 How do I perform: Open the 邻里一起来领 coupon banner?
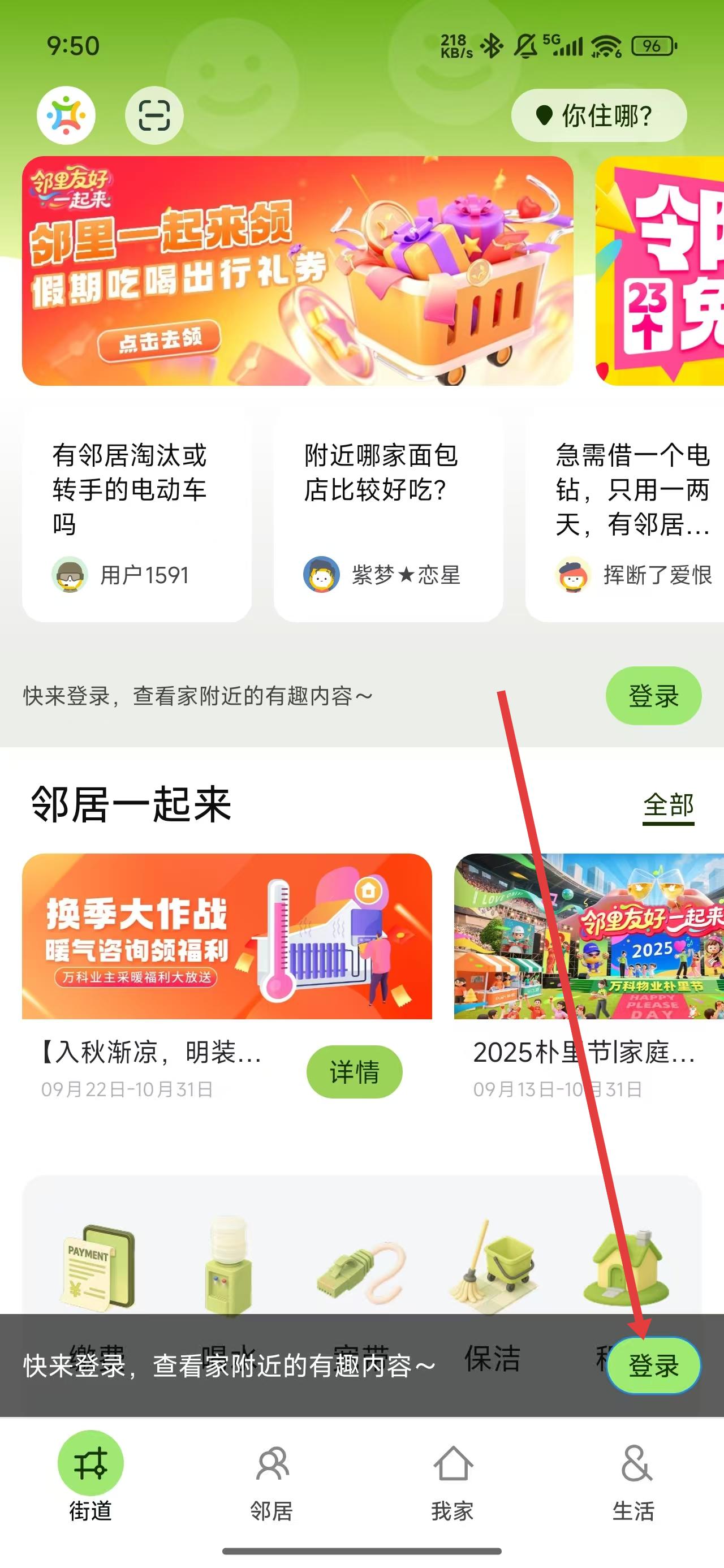[x=297, y=271]
